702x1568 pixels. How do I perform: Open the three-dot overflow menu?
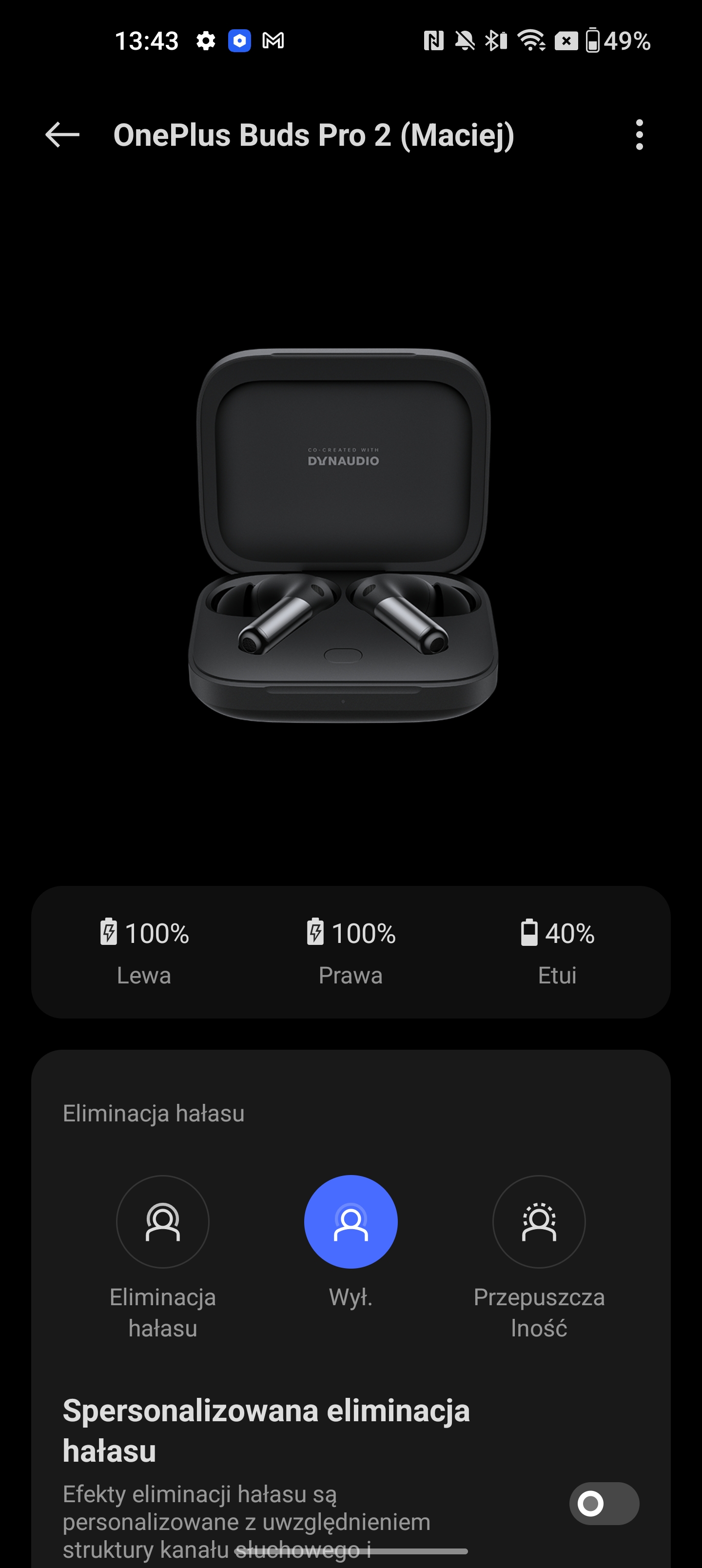coord(639,135)
